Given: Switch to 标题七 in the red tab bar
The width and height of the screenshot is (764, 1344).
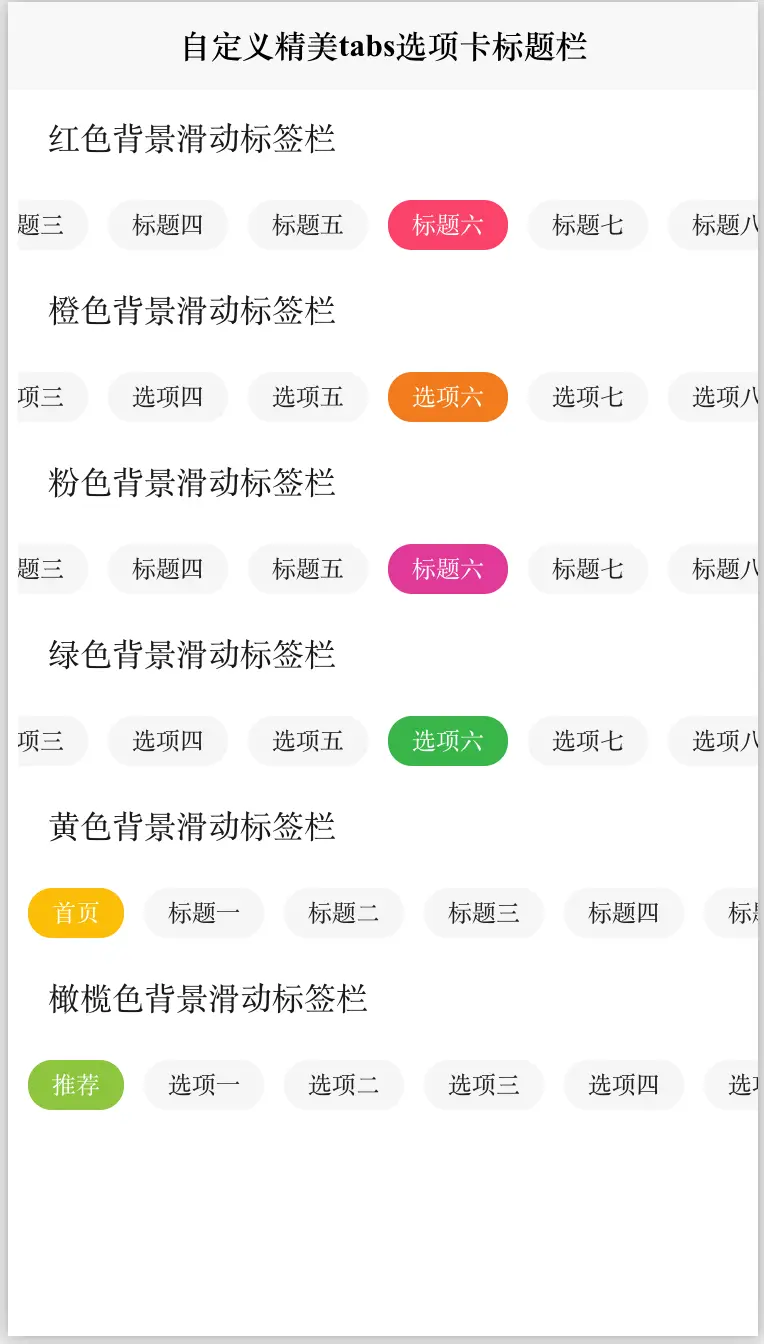Looking at the screenshot, I should [588, 225].
